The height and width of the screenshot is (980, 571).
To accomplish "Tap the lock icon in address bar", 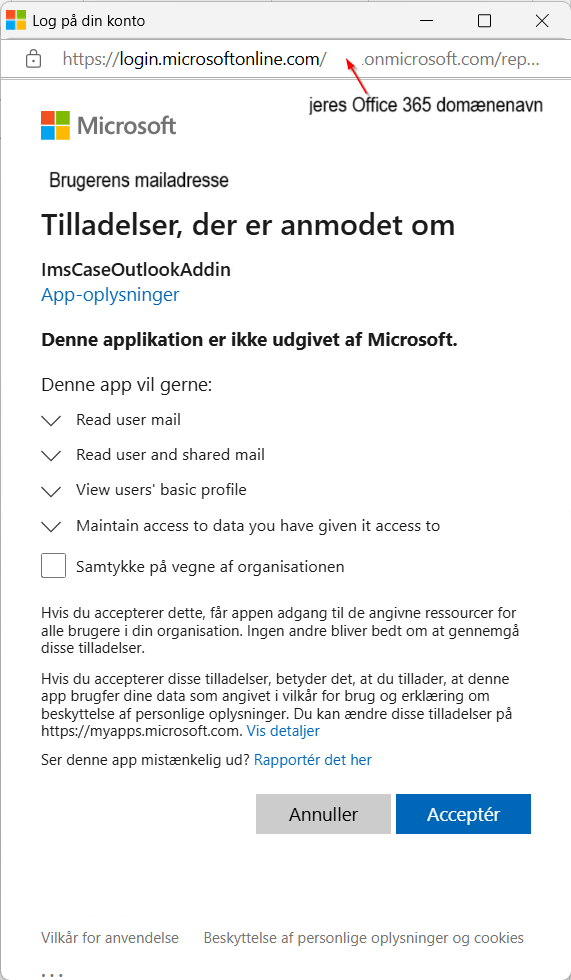I will [x=32, y=59].
